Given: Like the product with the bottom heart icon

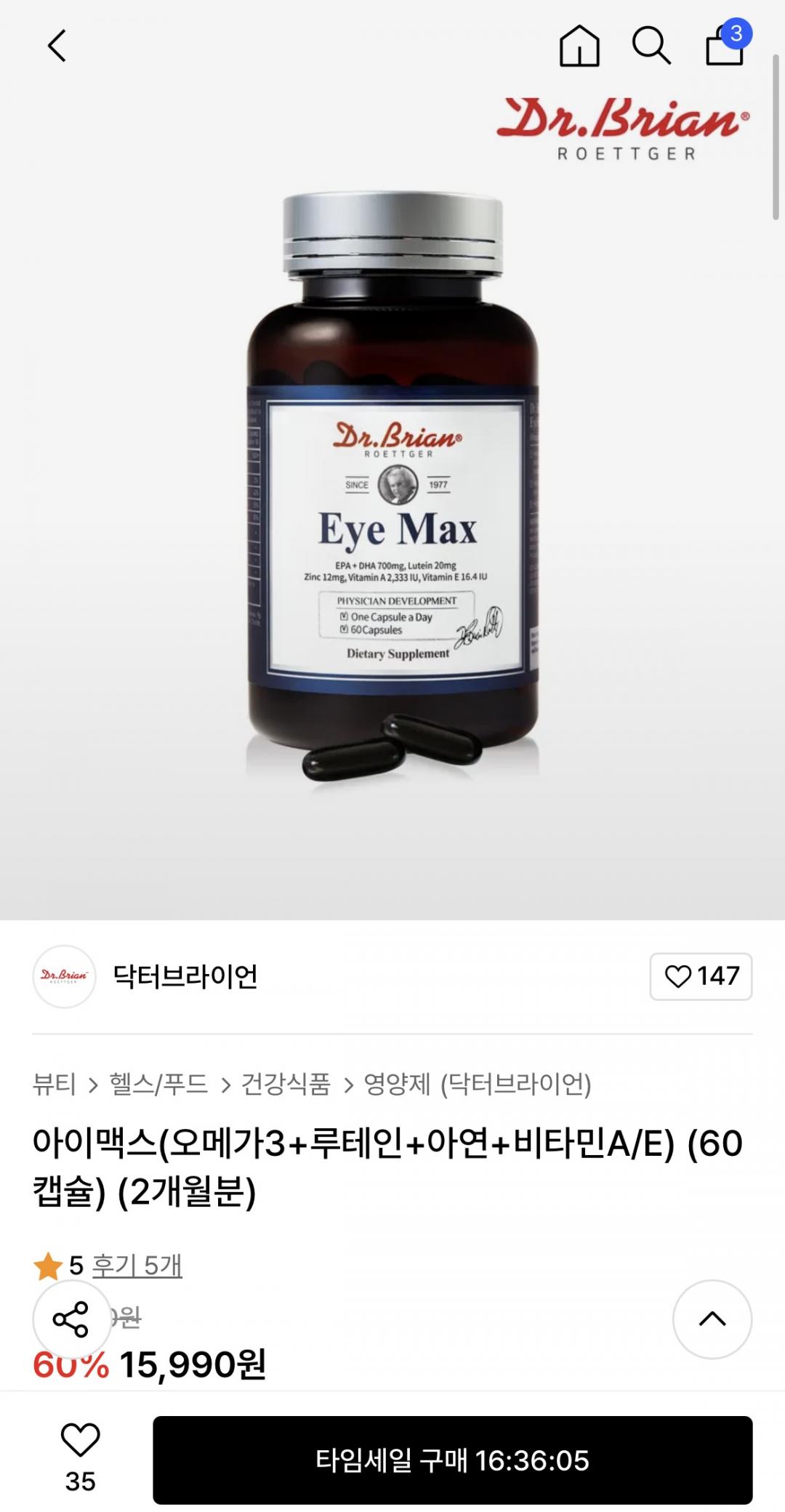Looking at the screenshot, I should coord(80,1440).
